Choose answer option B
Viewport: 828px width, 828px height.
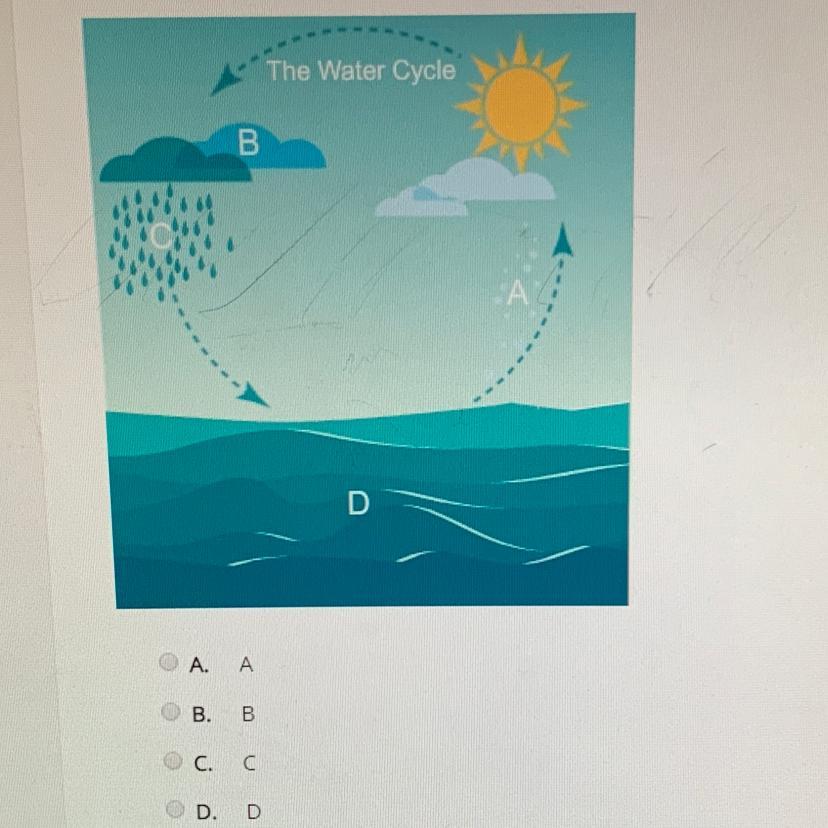(x=172, y=713)
